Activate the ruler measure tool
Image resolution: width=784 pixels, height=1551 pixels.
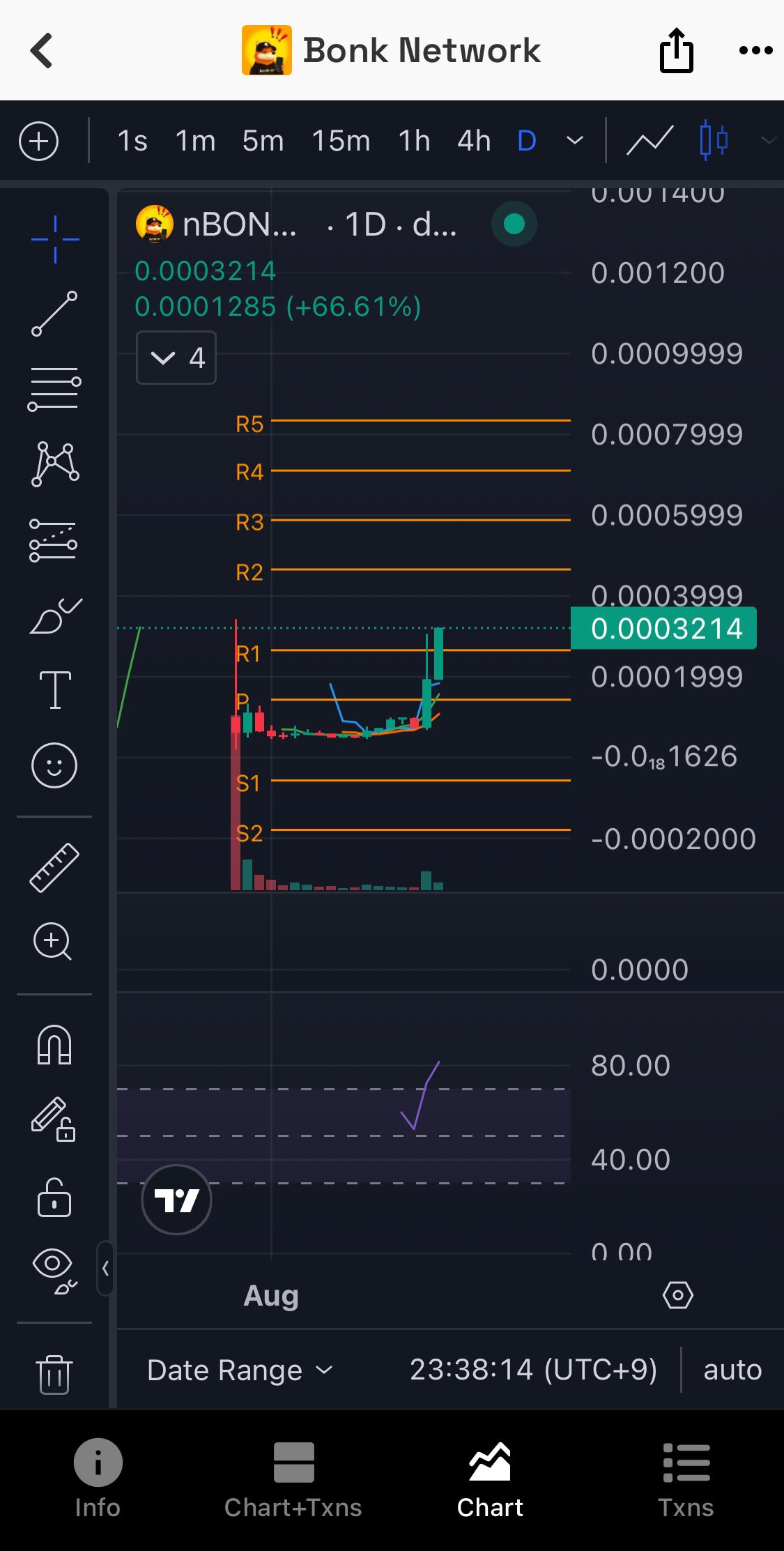click(54, 868)
